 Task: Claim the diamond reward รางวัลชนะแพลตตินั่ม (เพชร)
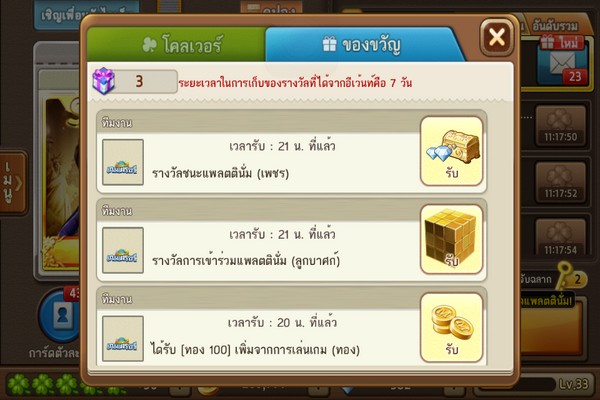coord(451,152)
